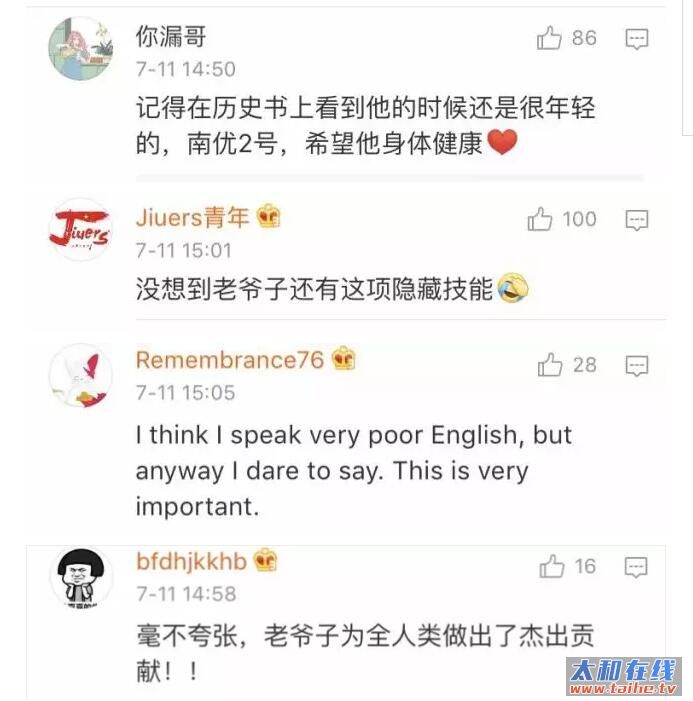Screen dimensions: 693x701
Task: Like bfdhjkkhb's comment
Action: coord(552,567)
